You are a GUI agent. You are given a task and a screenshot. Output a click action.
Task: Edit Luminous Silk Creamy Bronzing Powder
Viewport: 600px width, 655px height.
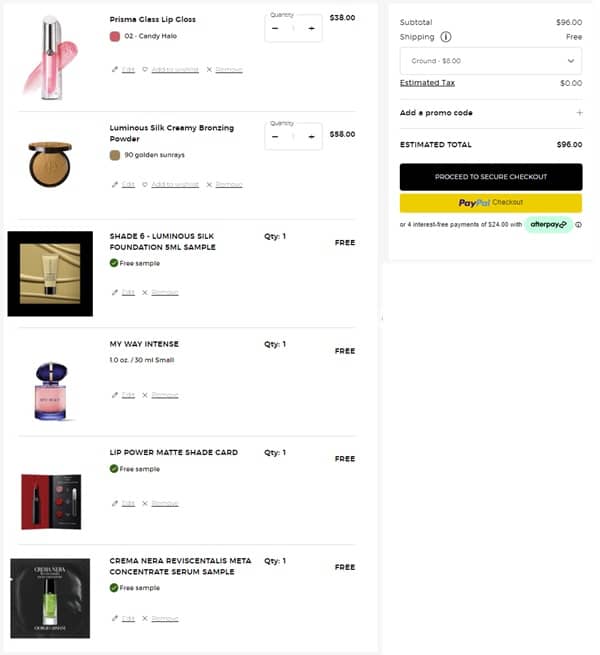pyautogui.click(x=123, y=184)
